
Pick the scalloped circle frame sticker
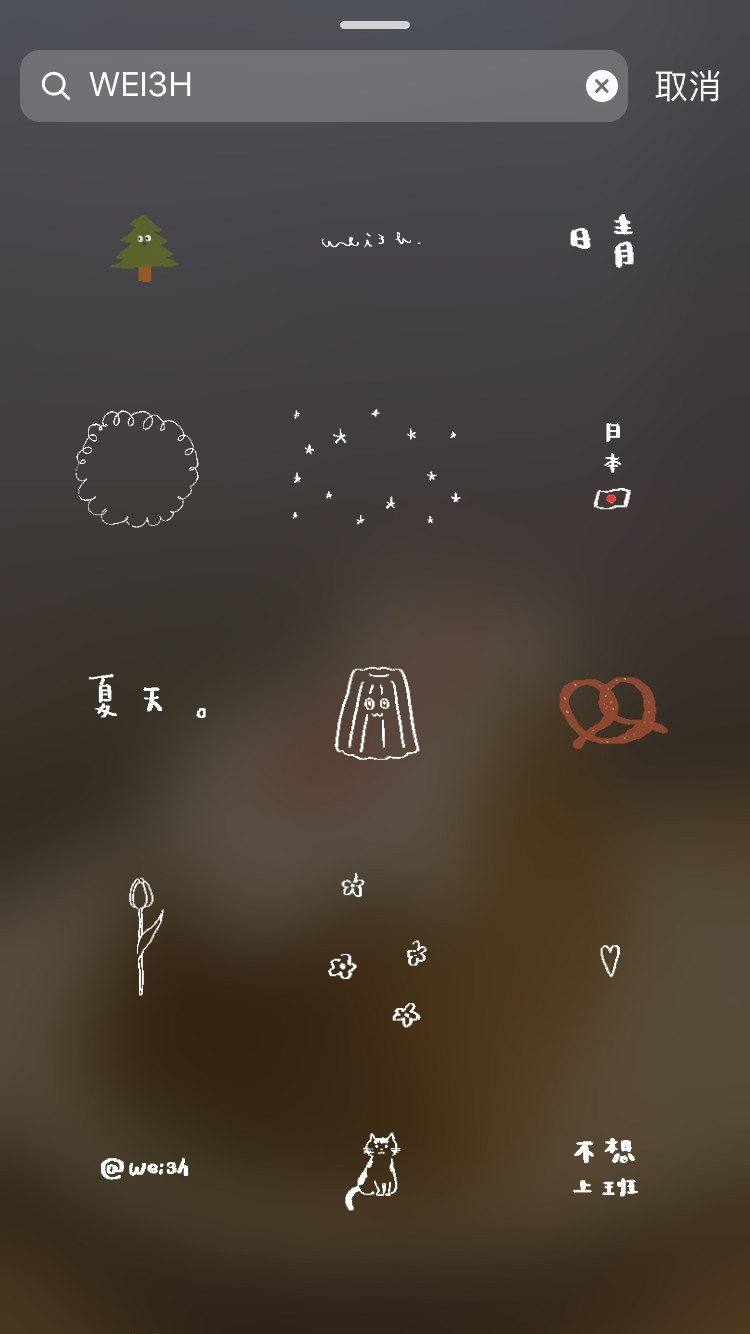(x=137, y=467)
